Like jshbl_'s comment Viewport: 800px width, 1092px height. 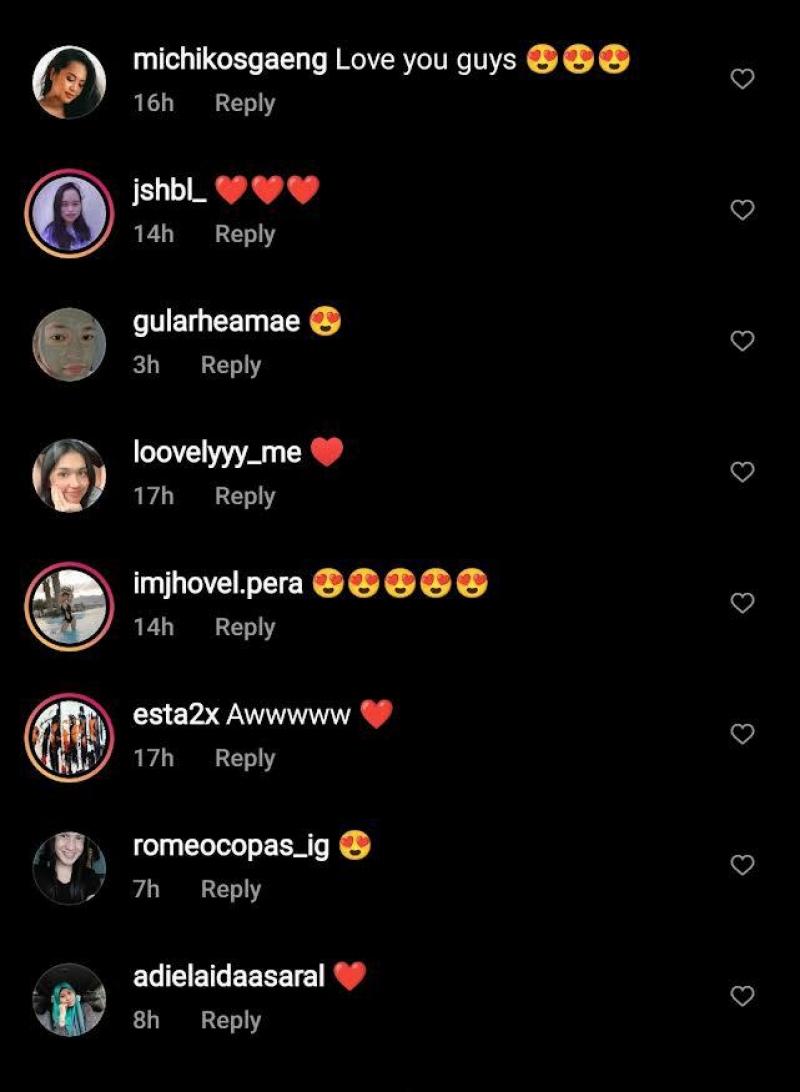pyautogui.click(x=742, y=210)
